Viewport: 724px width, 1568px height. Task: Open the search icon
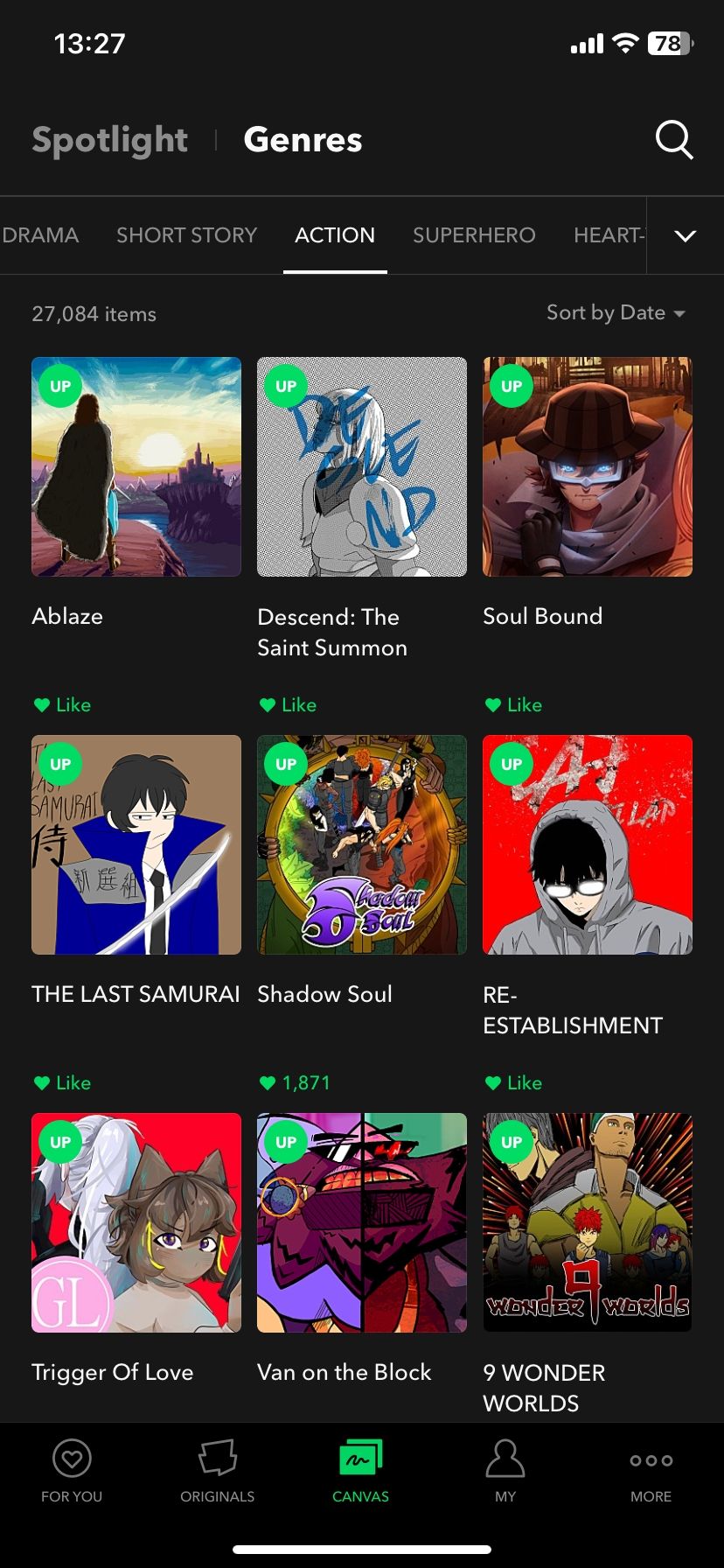point(672,139)
